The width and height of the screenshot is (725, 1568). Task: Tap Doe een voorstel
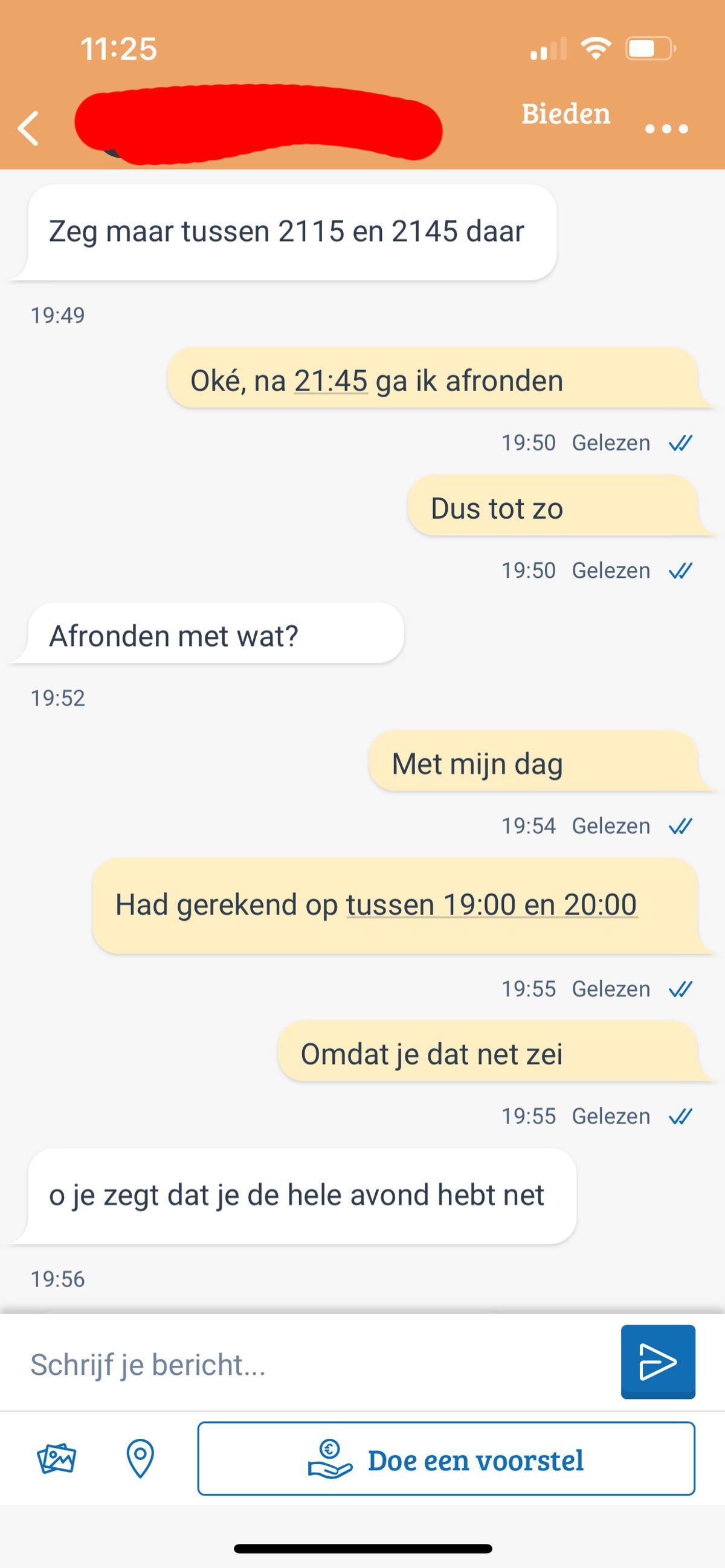[446, 1459]
